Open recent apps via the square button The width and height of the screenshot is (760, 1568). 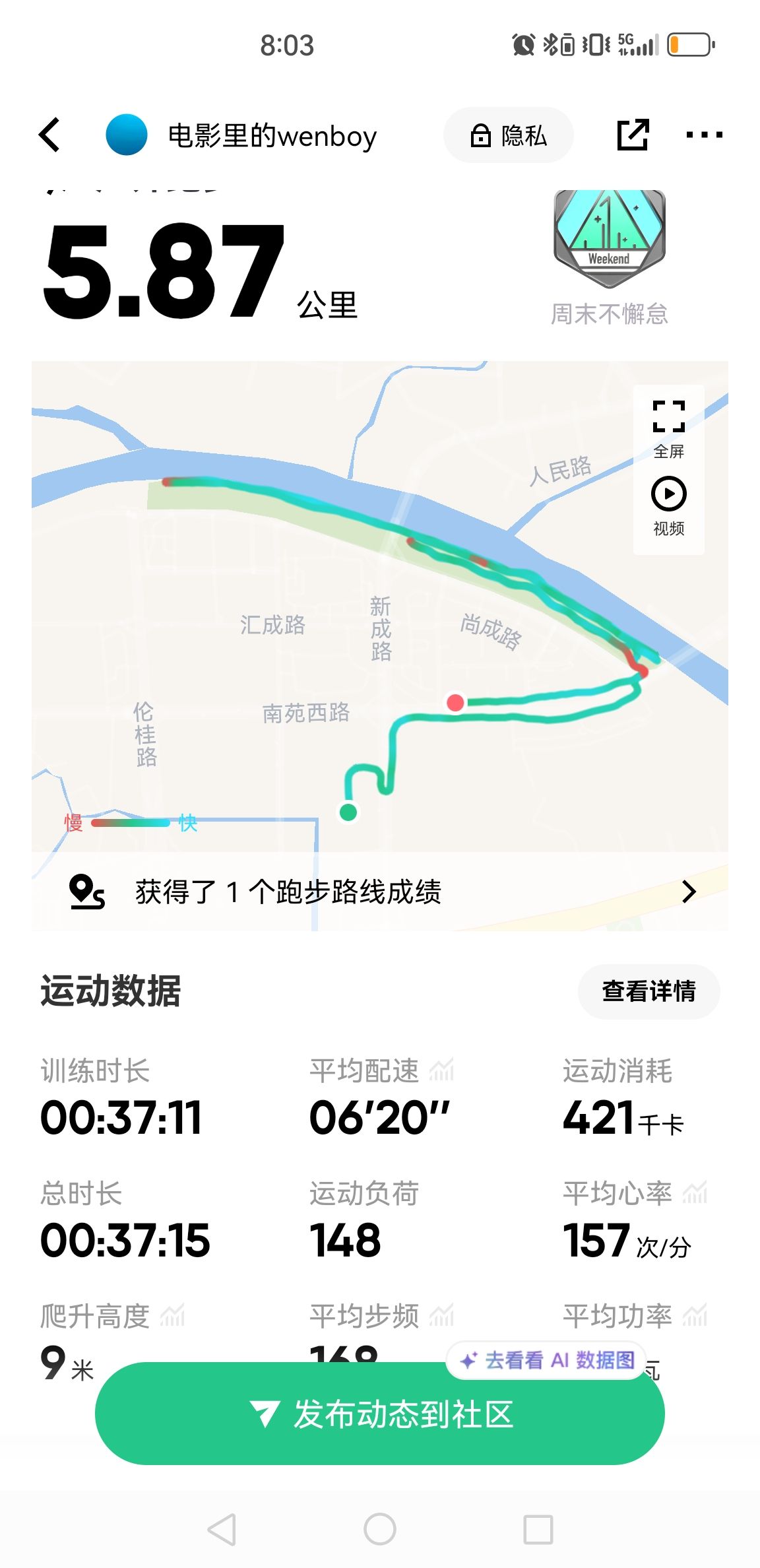pos(538,1529)
